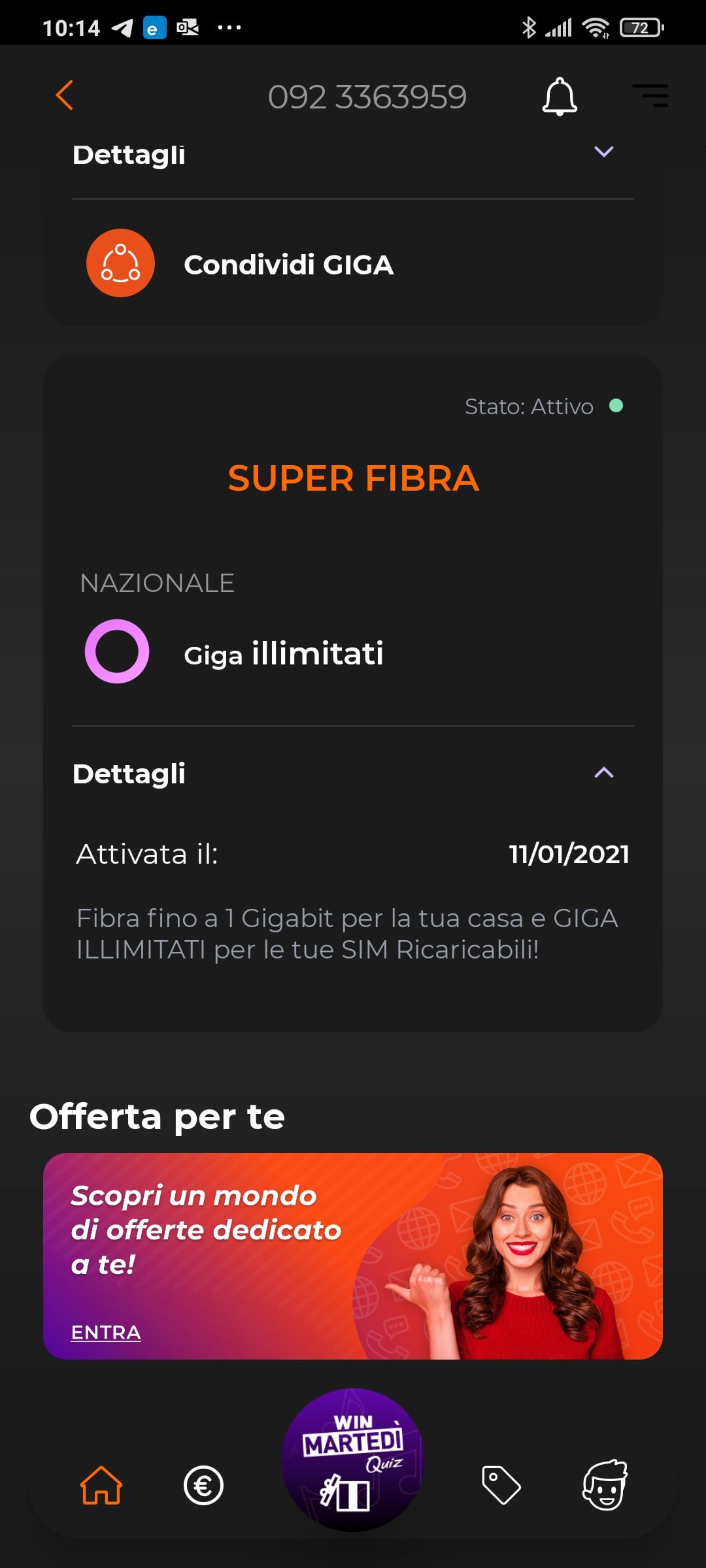Tap the ENTRA link in the offer banner
The height and width of the screenshot is (1568, 706).
point(106,1332)
